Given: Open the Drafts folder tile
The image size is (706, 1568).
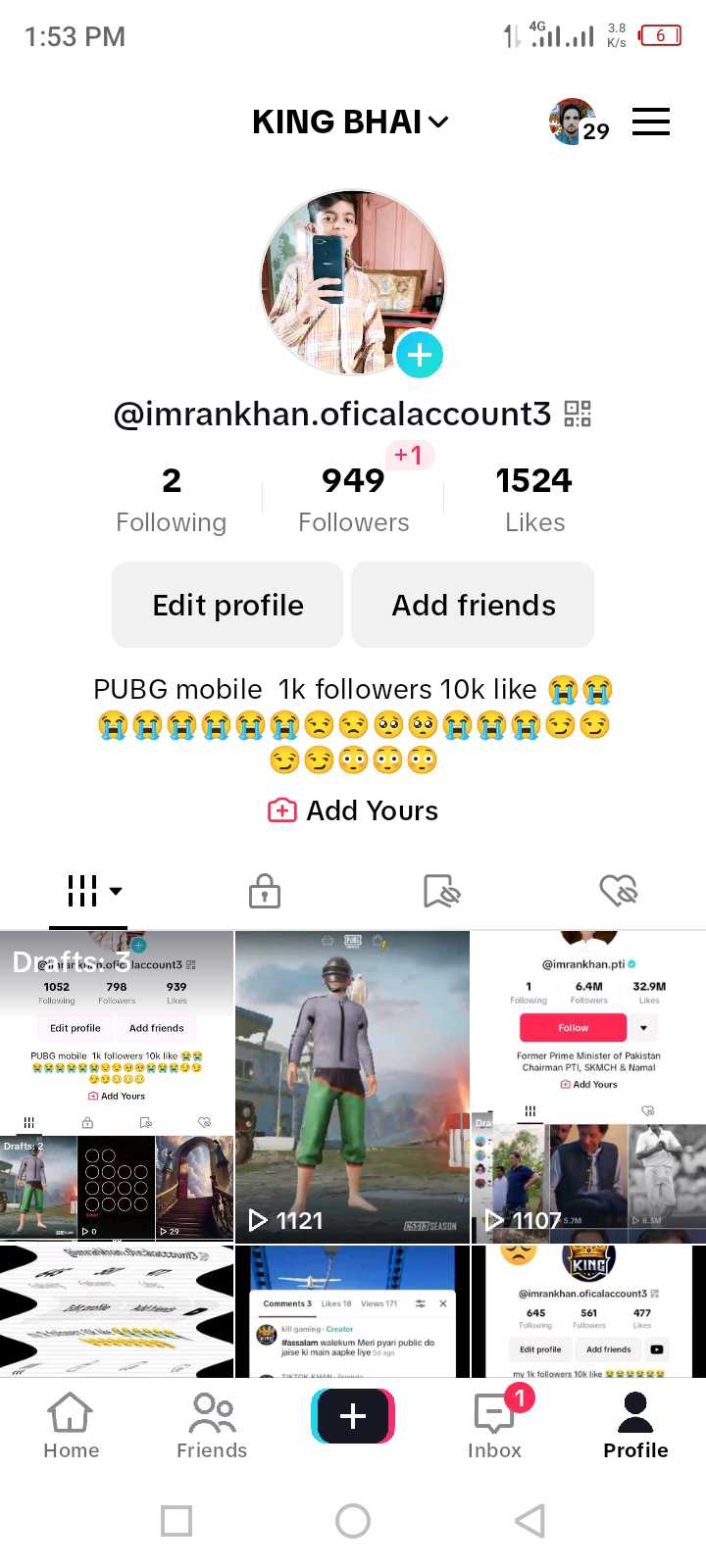Looking at the screenshot, I should [117, 1086].
